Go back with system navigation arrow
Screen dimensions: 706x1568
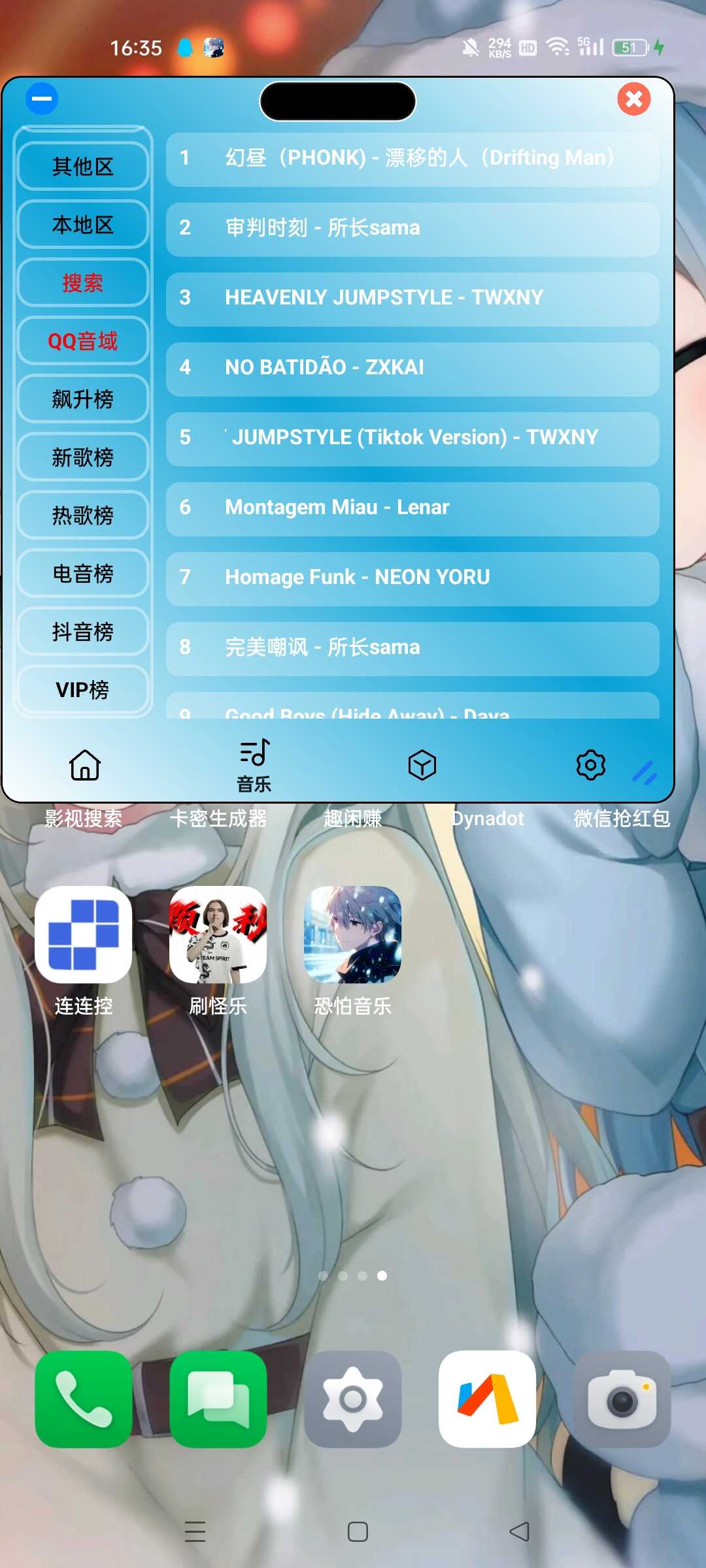pos(519,1531)
